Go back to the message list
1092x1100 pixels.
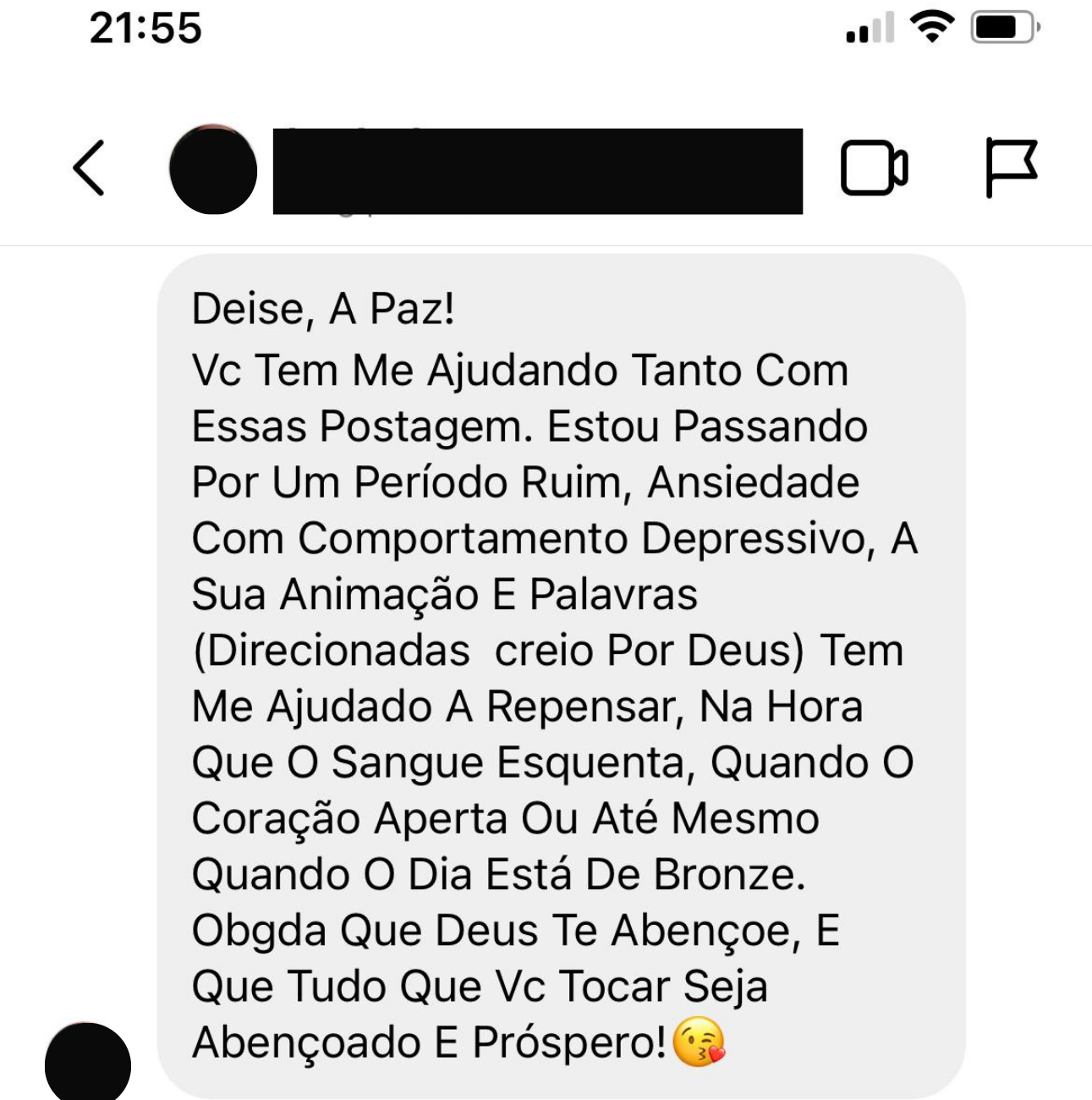point(89,168)
